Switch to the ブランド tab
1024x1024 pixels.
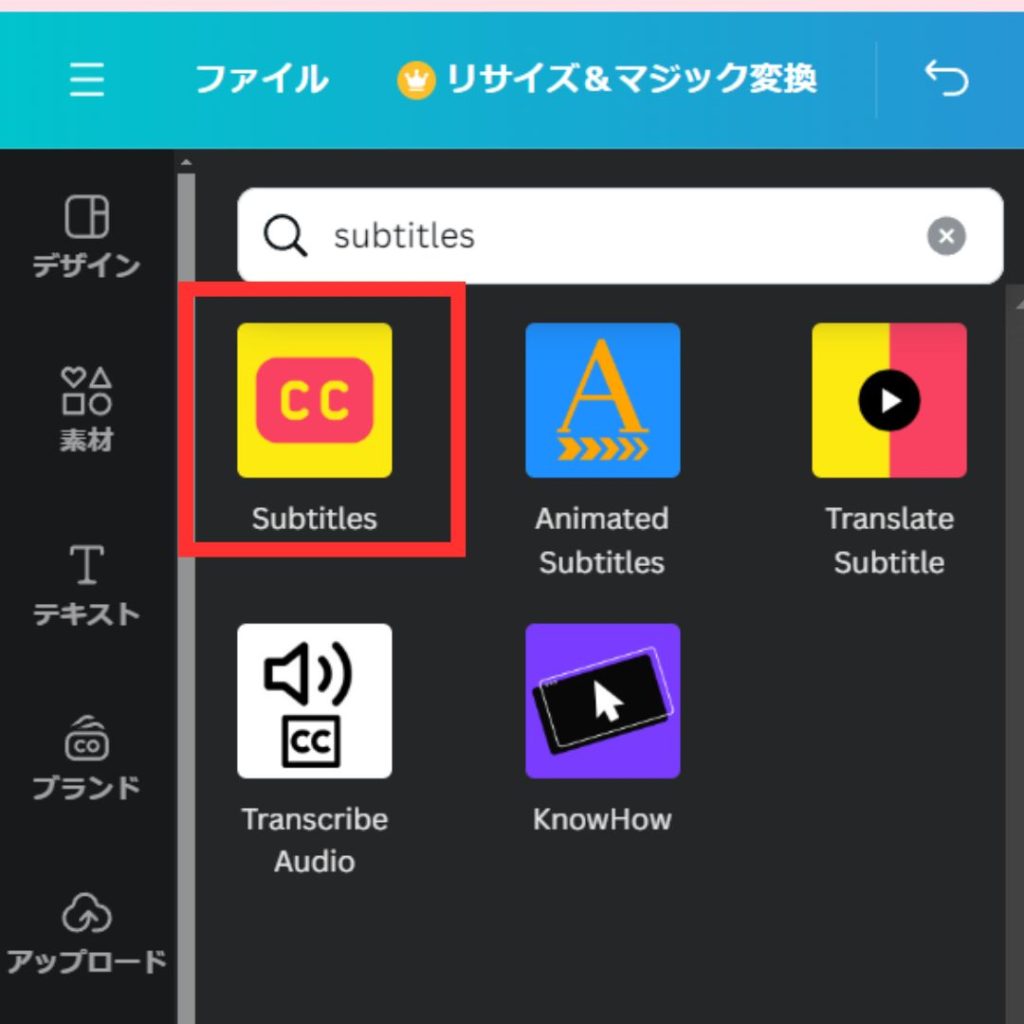point(87,759)
